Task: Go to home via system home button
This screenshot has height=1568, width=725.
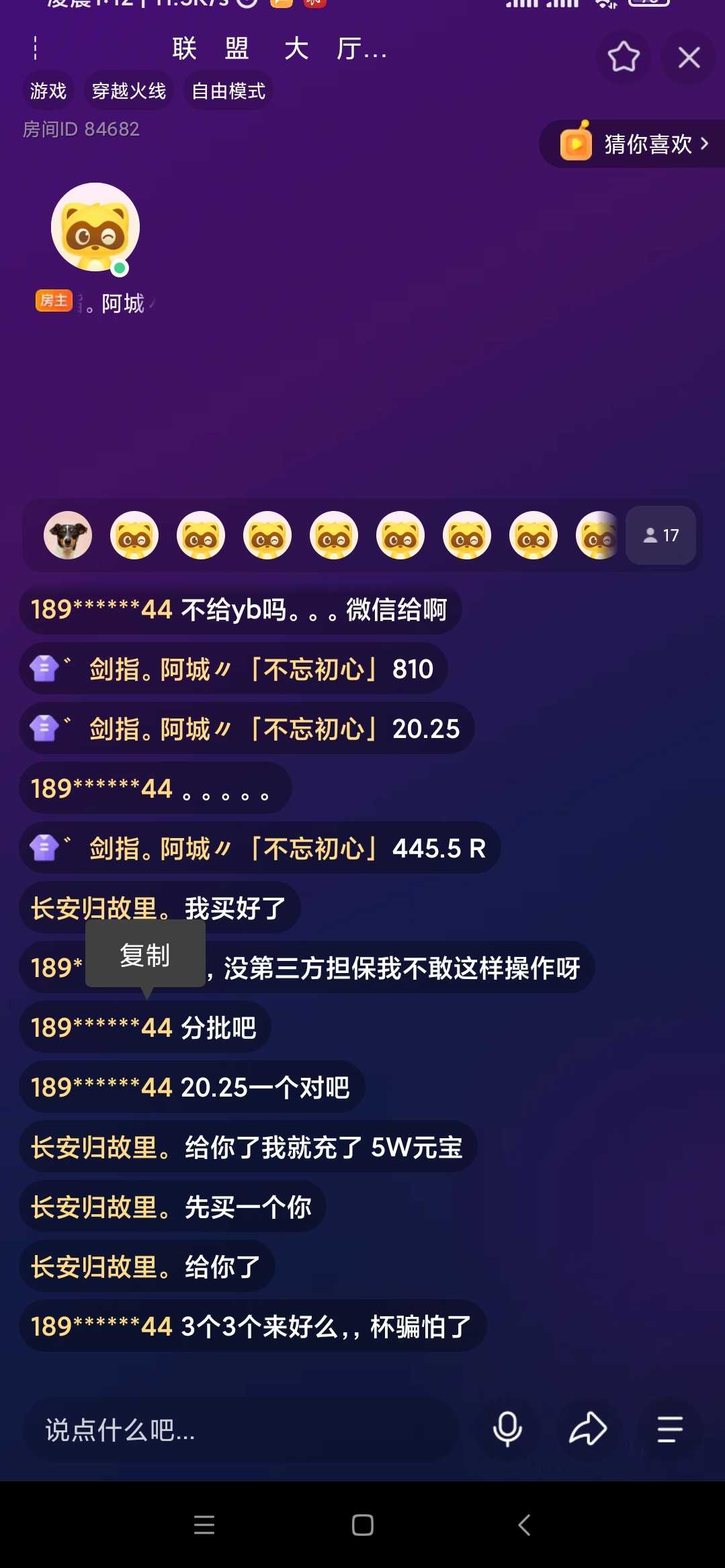Action: click(363, 1525)
